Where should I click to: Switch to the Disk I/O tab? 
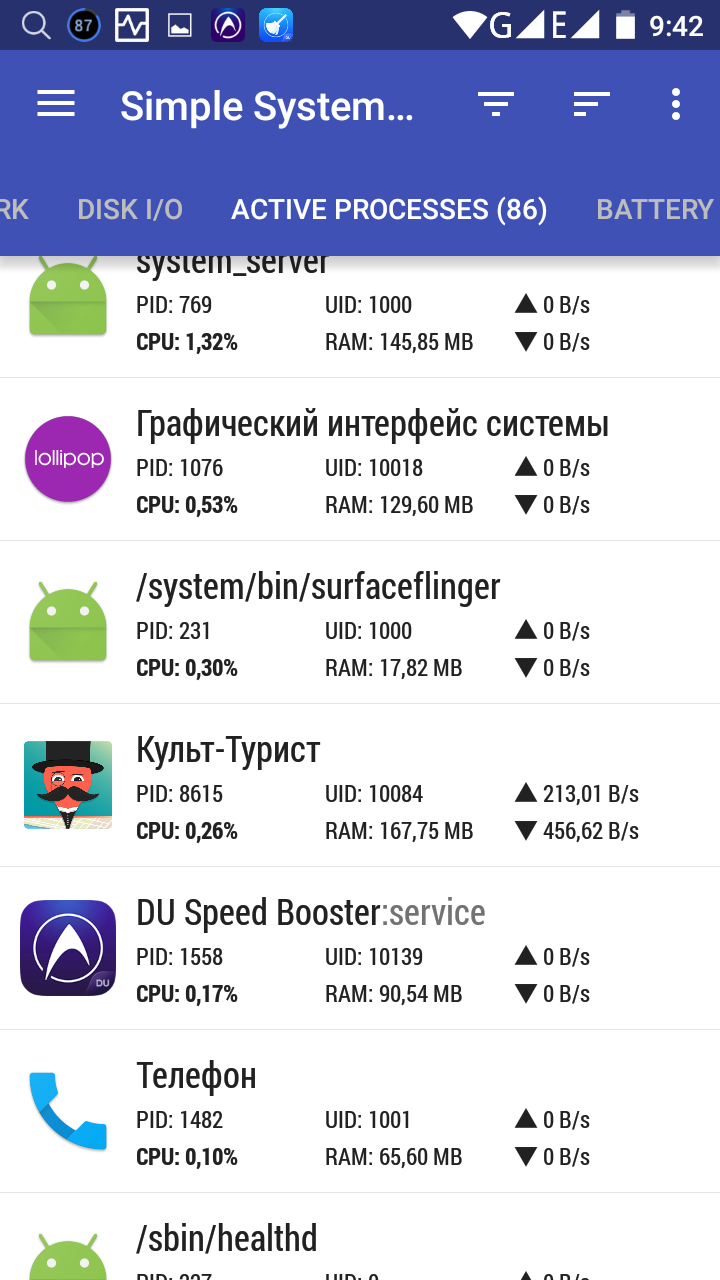tap(130, 209)
